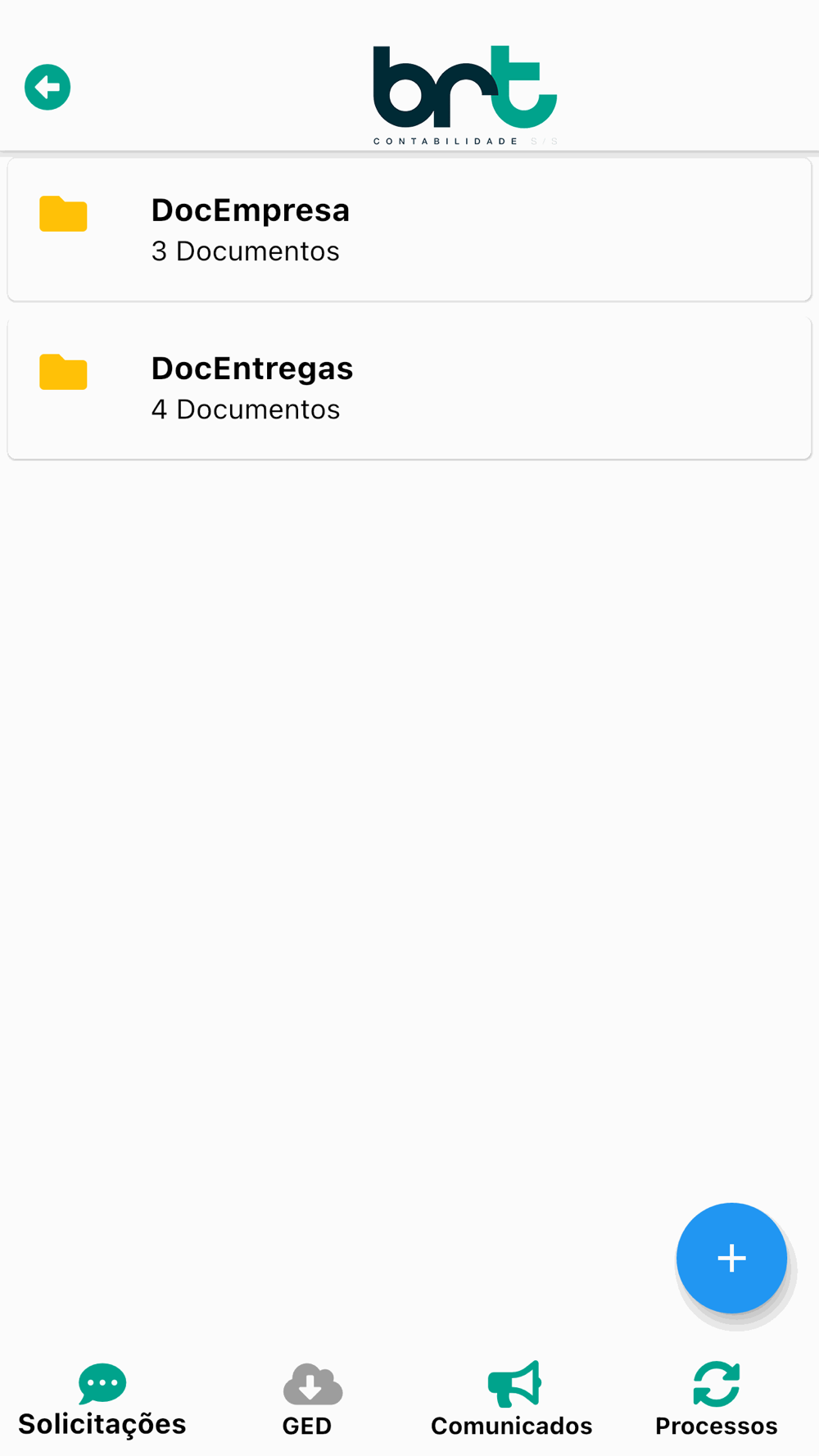Screen dimensions: 819x1456
Task: Add a new item with the plus button
Action: (x=731, y=1258)
